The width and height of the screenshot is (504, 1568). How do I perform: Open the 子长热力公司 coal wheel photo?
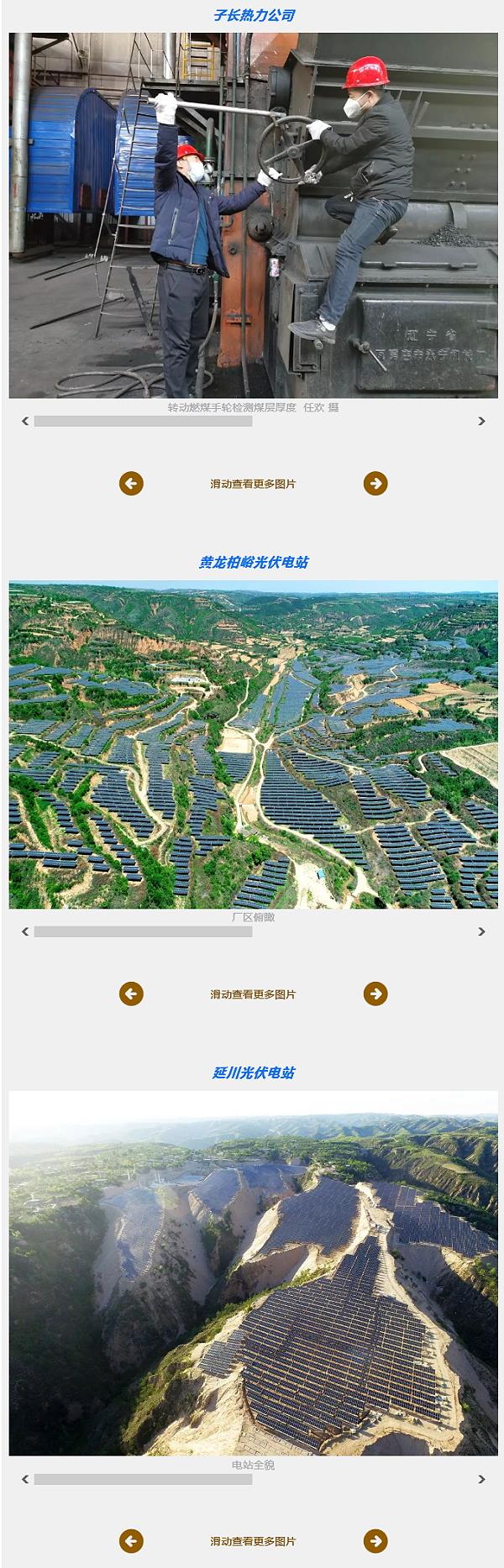coord(253,215)
